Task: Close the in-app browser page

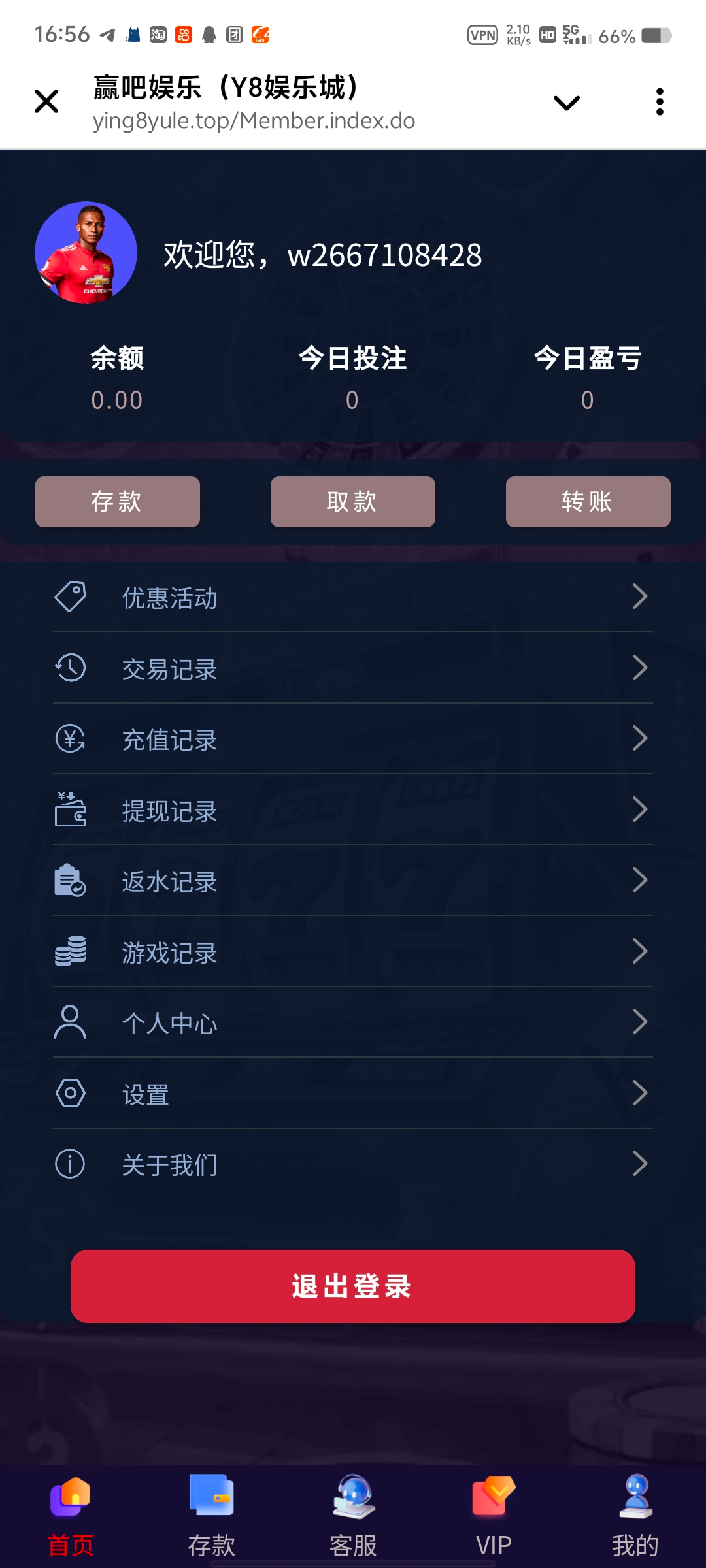Action: 46,102
